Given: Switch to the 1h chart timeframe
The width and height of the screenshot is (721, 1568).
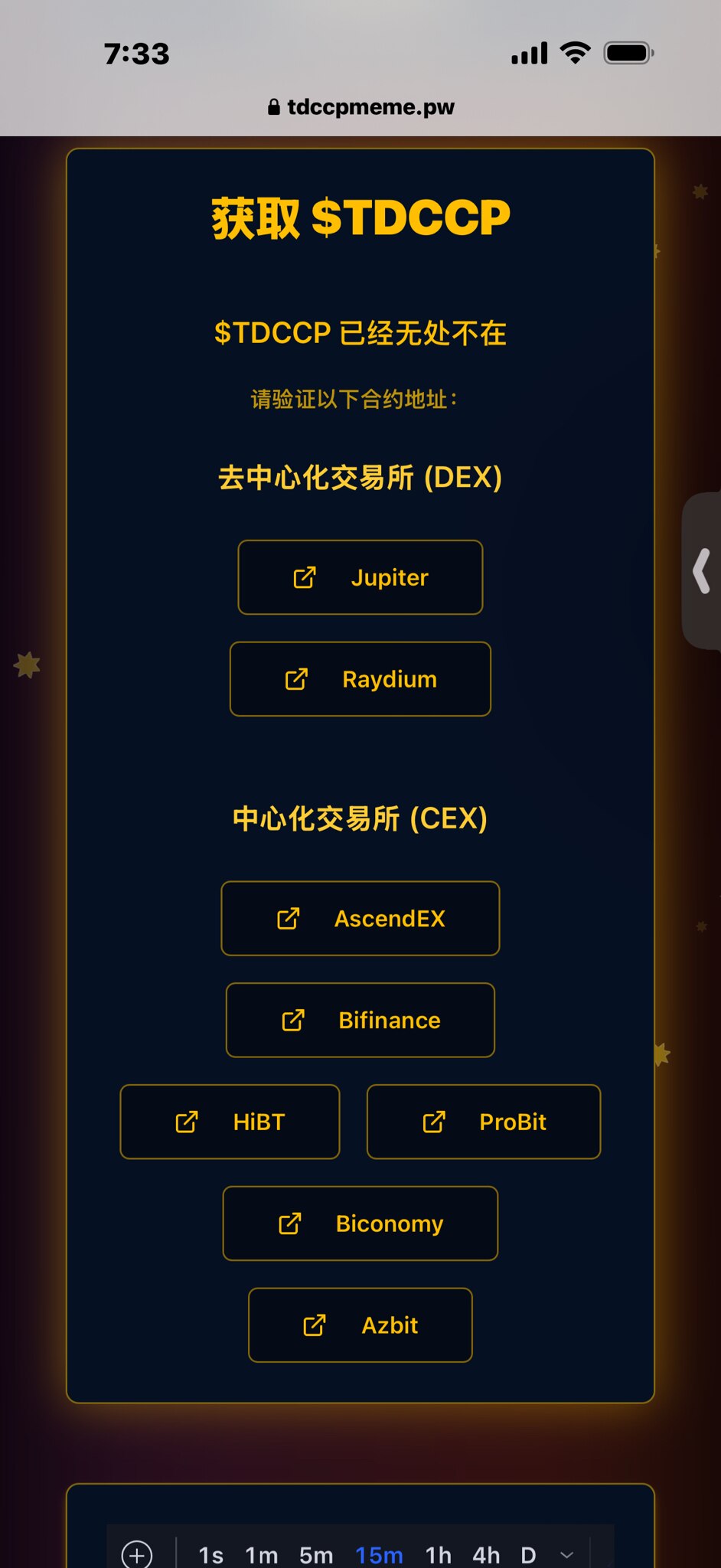Looking at the screenshot, I should (439, 1555).
